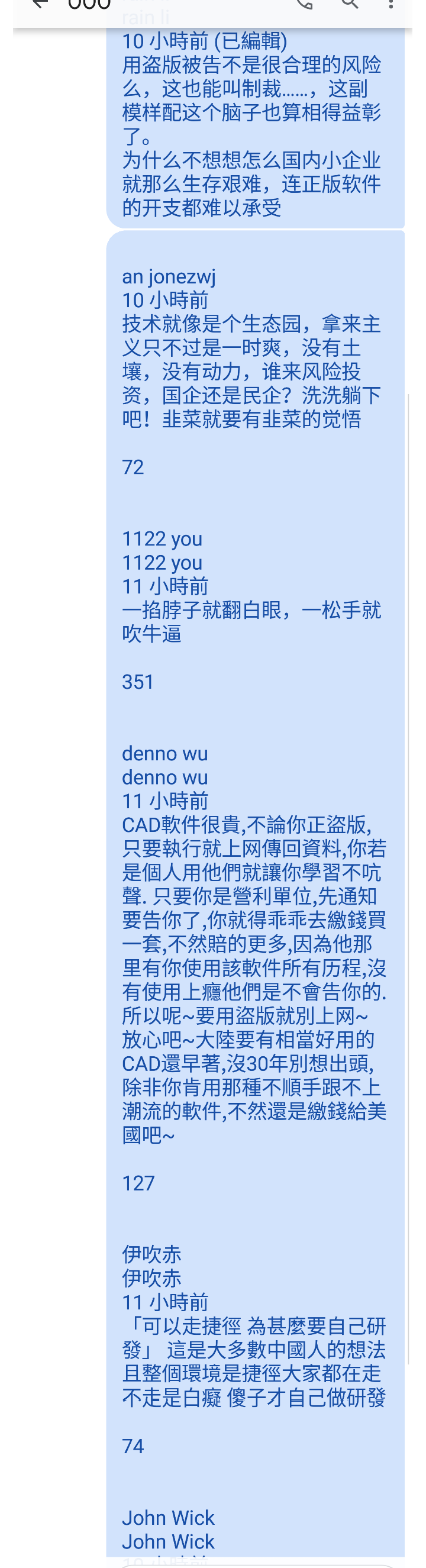Call this contact with the phone icon
Screen dimensions: 426x1568
(305, 4)
